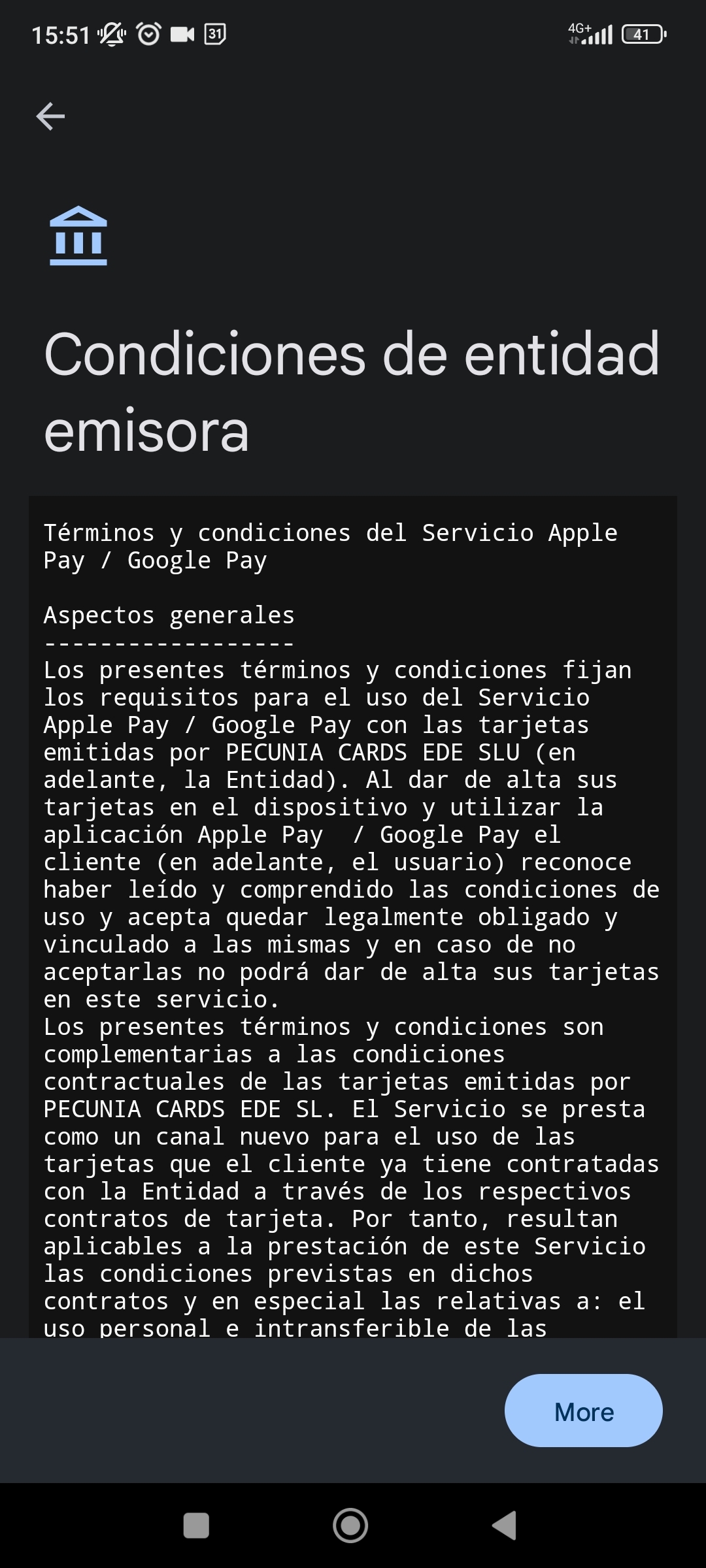
Task: Open recent apps from the navigation bar
Action: coord(196,1526)
